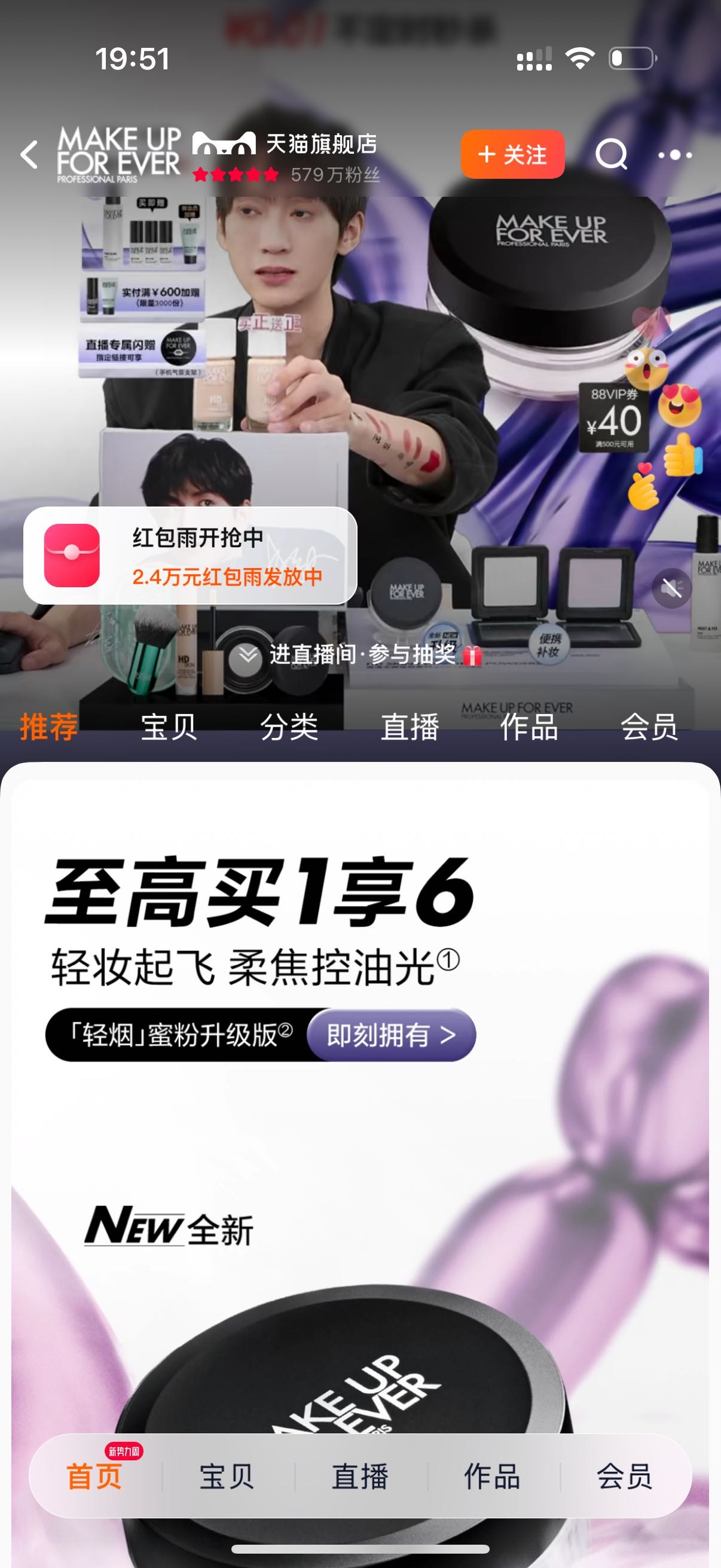Open the store search icon
The width and height of the screenshot is (721, 1568).
coord(611,155)
